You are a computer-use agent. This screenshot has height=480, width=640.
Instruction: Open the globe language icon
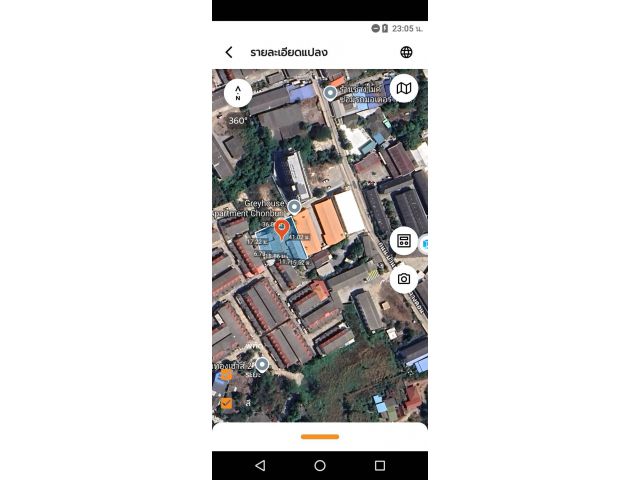pyautogui.click(x=406, y=52)
